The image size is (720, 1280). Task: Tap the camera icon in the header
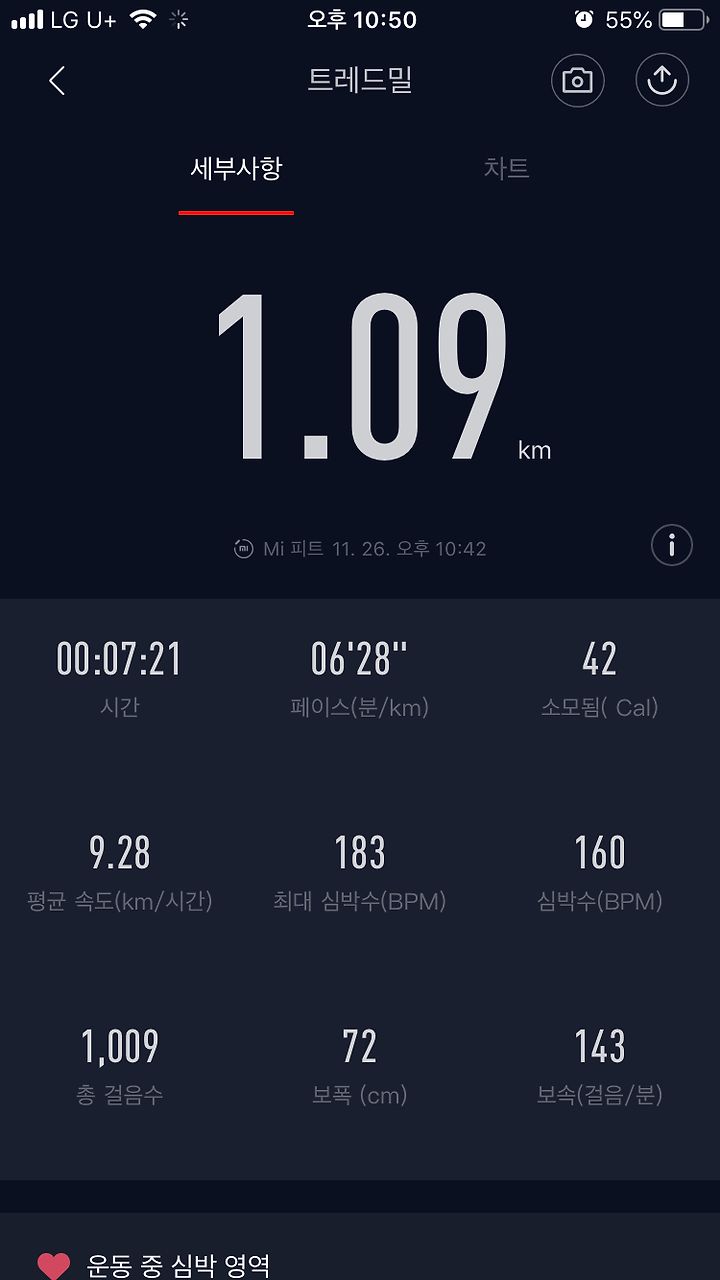[578, 81]
